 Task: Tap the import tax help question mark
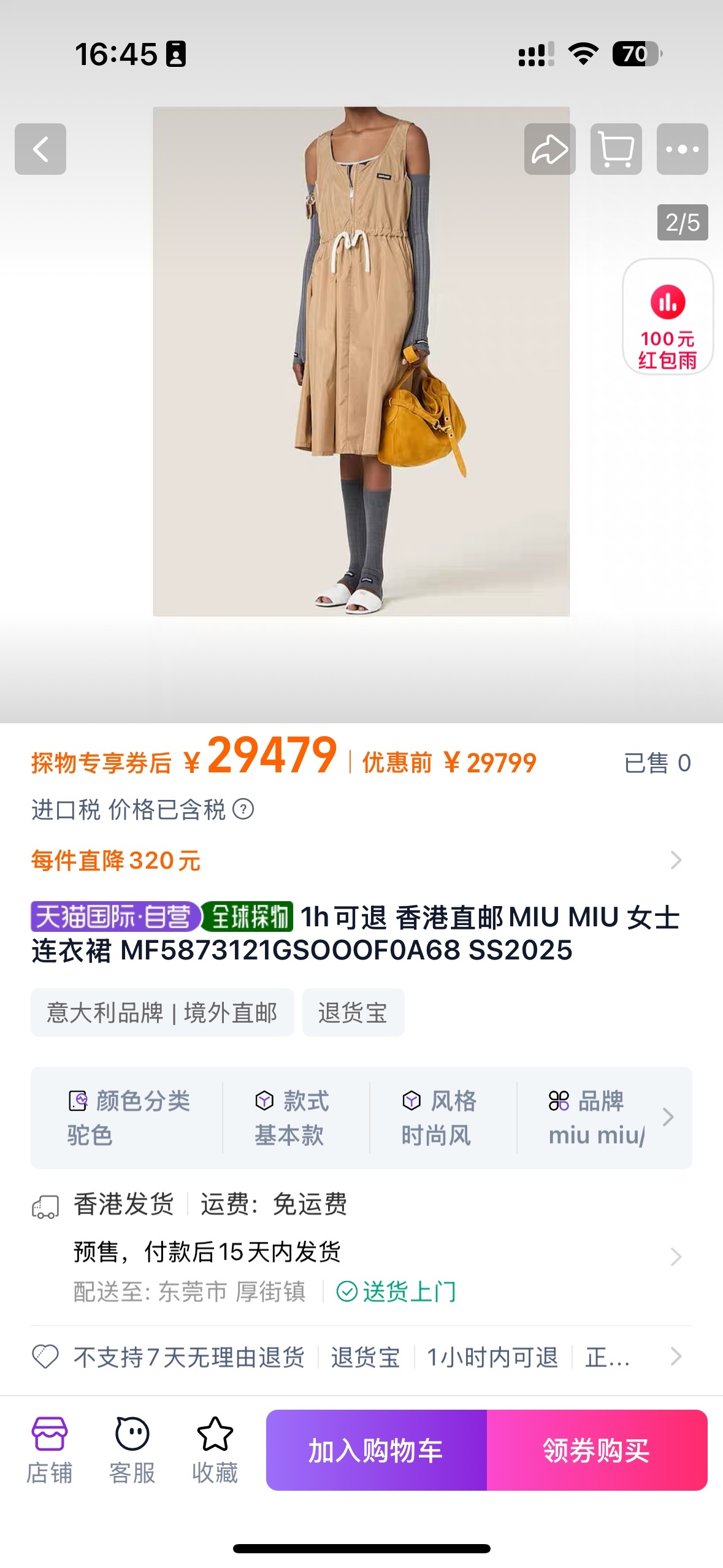[x=243, y=809]
